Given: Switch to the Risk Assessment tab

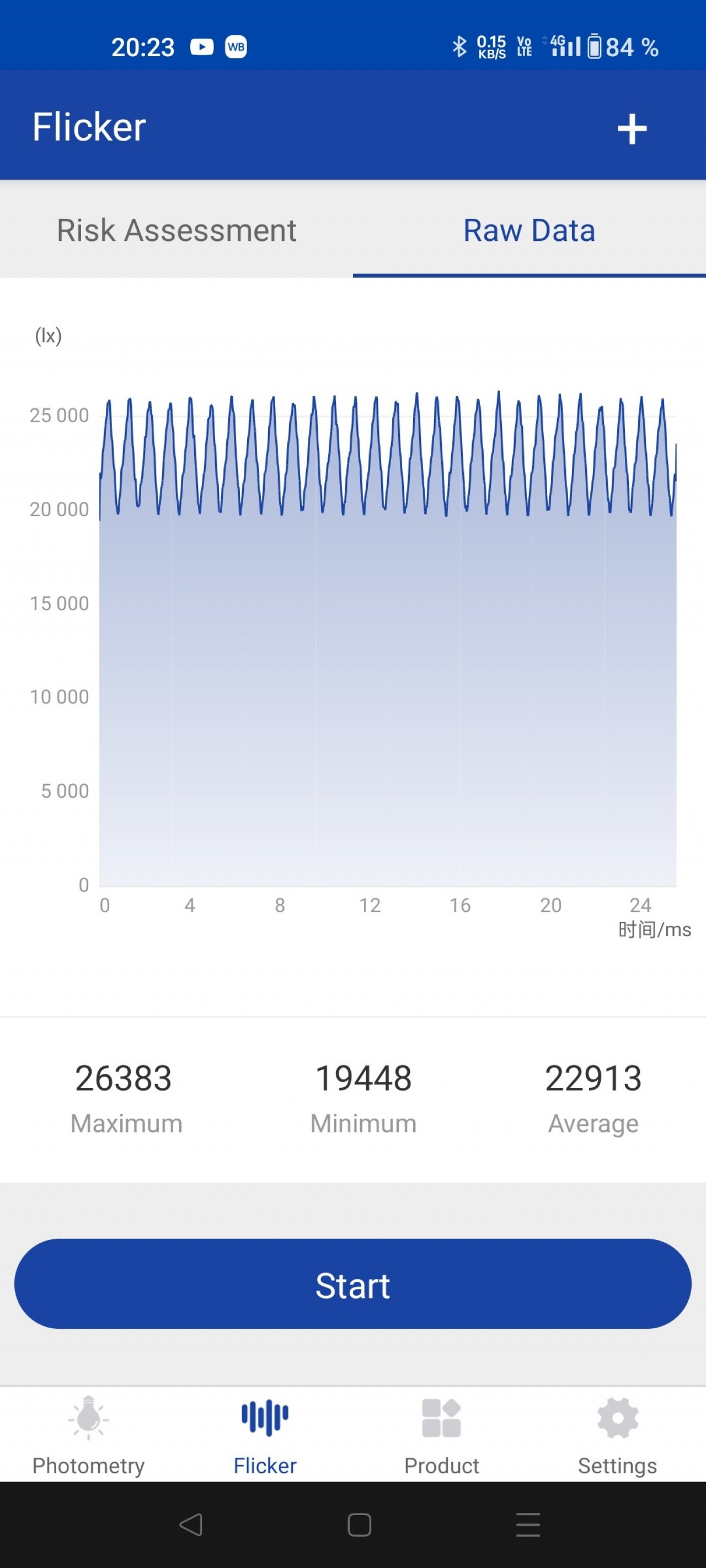Looking at the screenshot, I should pyautogui.click(x=176, y=230).
